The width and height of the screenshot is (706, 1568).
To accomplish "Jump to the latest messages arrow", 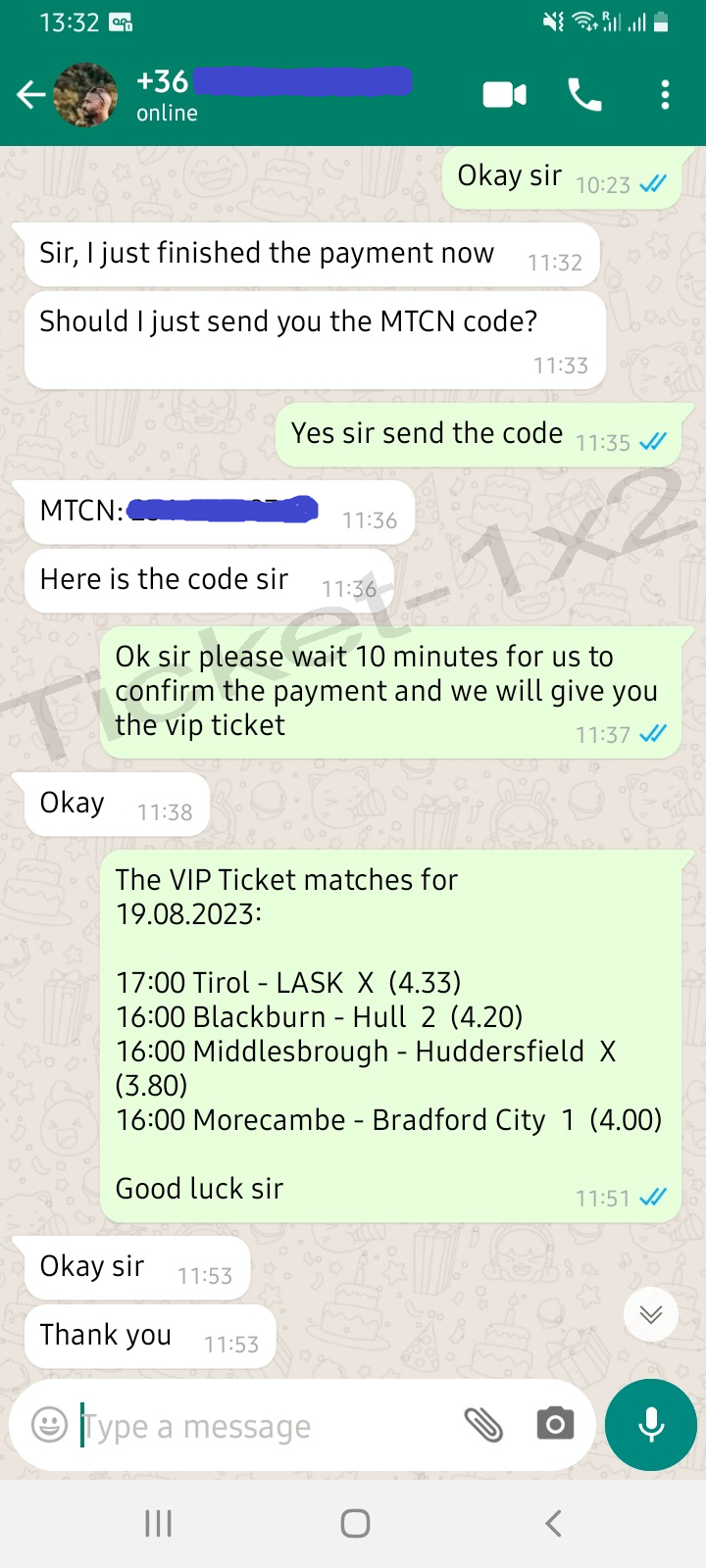I will coord(651,1314).
